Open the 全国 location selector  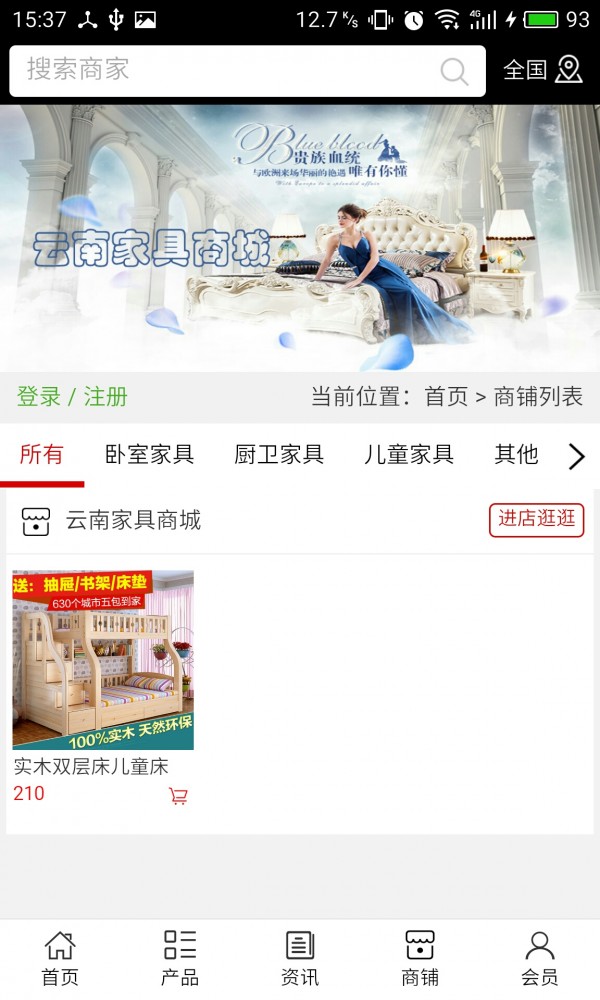point(542,70)
